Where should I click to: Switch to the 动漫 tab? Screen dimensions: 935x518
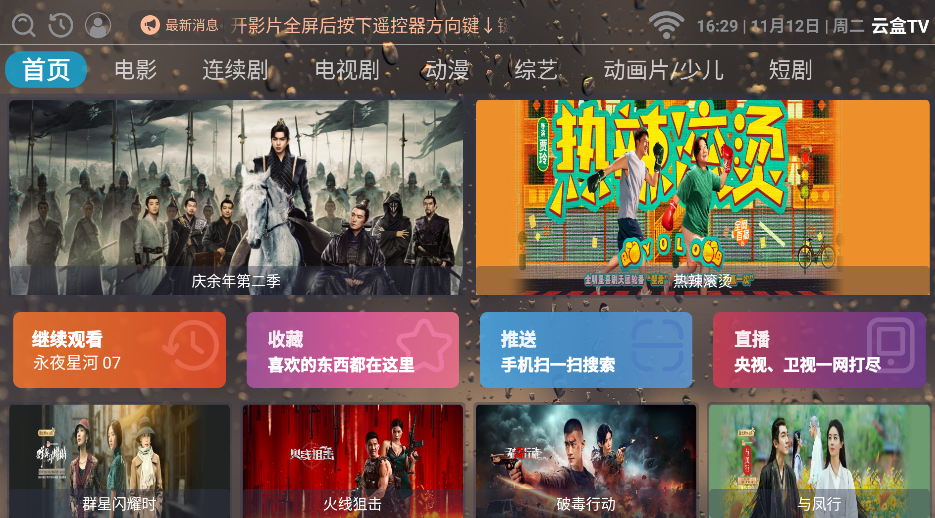(447, 70)
